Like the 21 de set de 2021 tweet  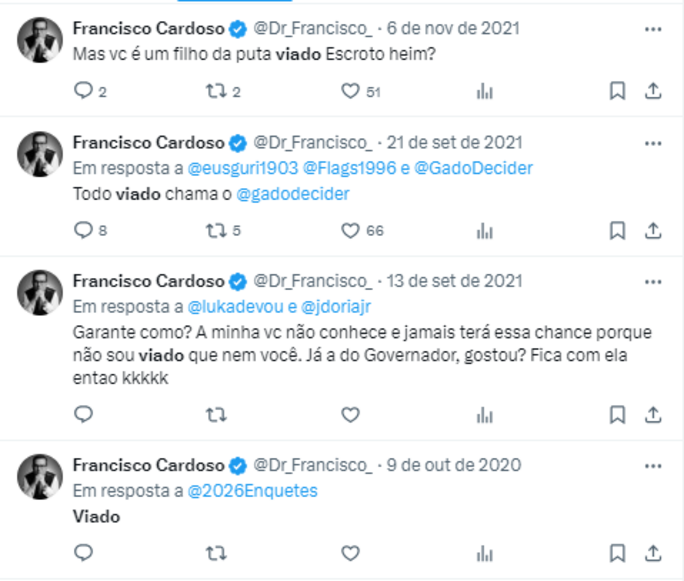pos(350,230)
